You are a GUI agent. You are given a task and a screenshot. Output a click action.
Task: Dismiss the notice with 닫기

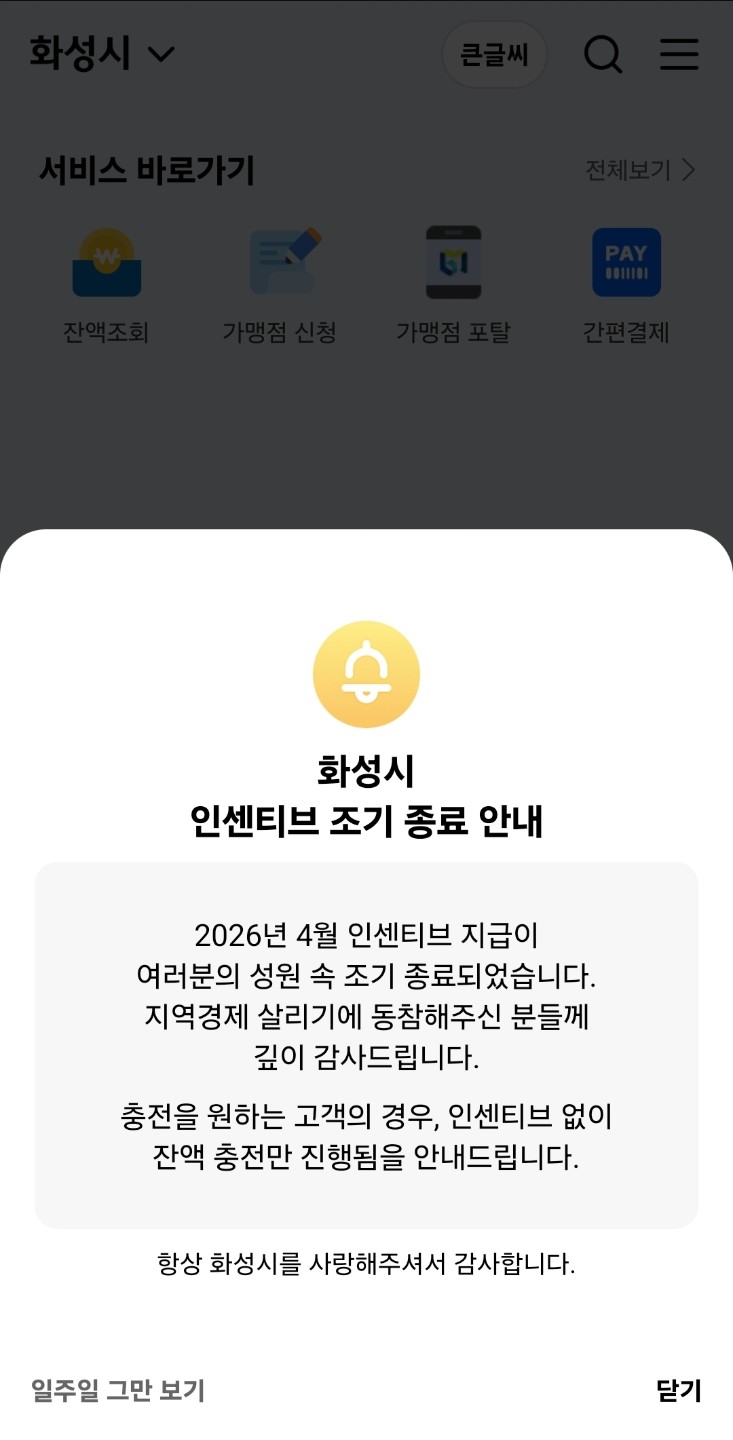[678, 1390]
